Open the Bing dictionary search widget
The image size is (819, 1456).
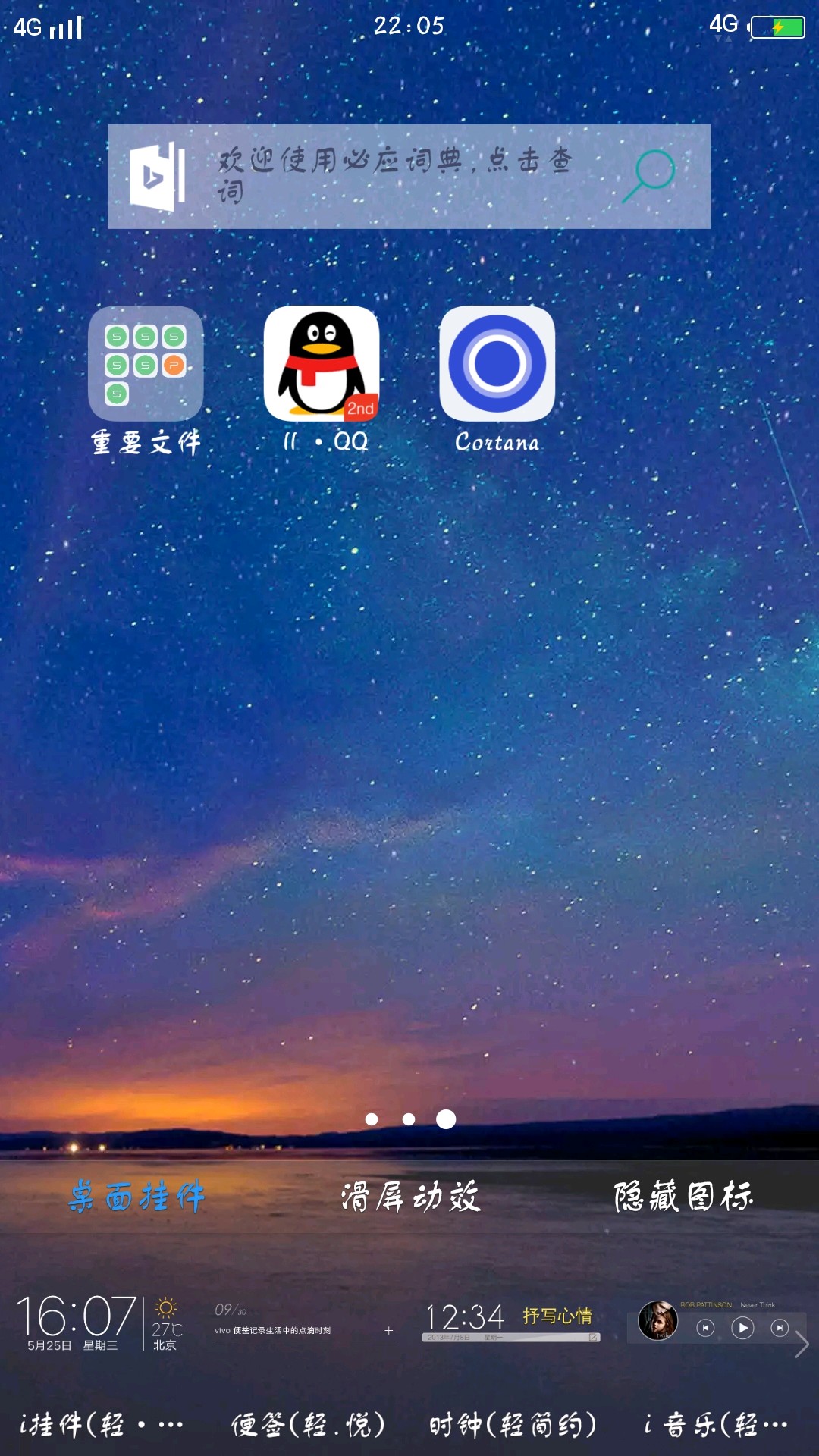point(409,176)
